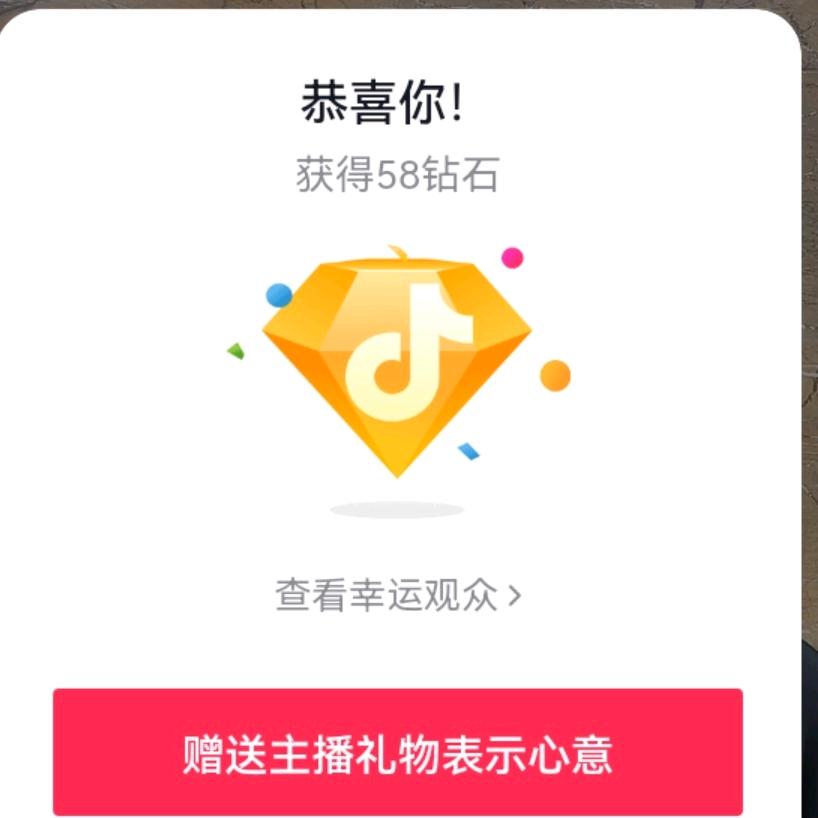
Task: Open the 查看幸运观众 link
Action: coord(398,596)
